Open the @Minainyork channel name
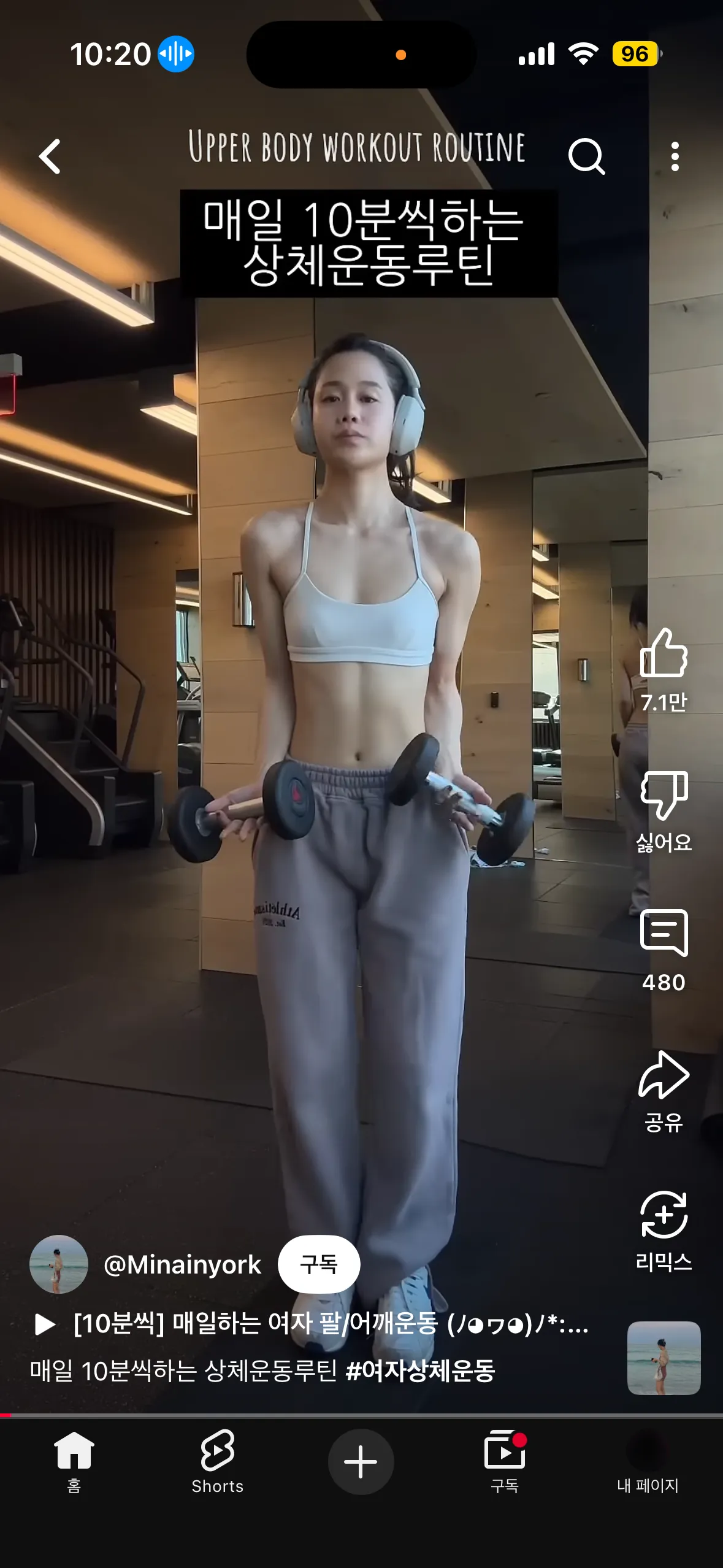This screenshot has width=723, height=1568. [183, 1264]
